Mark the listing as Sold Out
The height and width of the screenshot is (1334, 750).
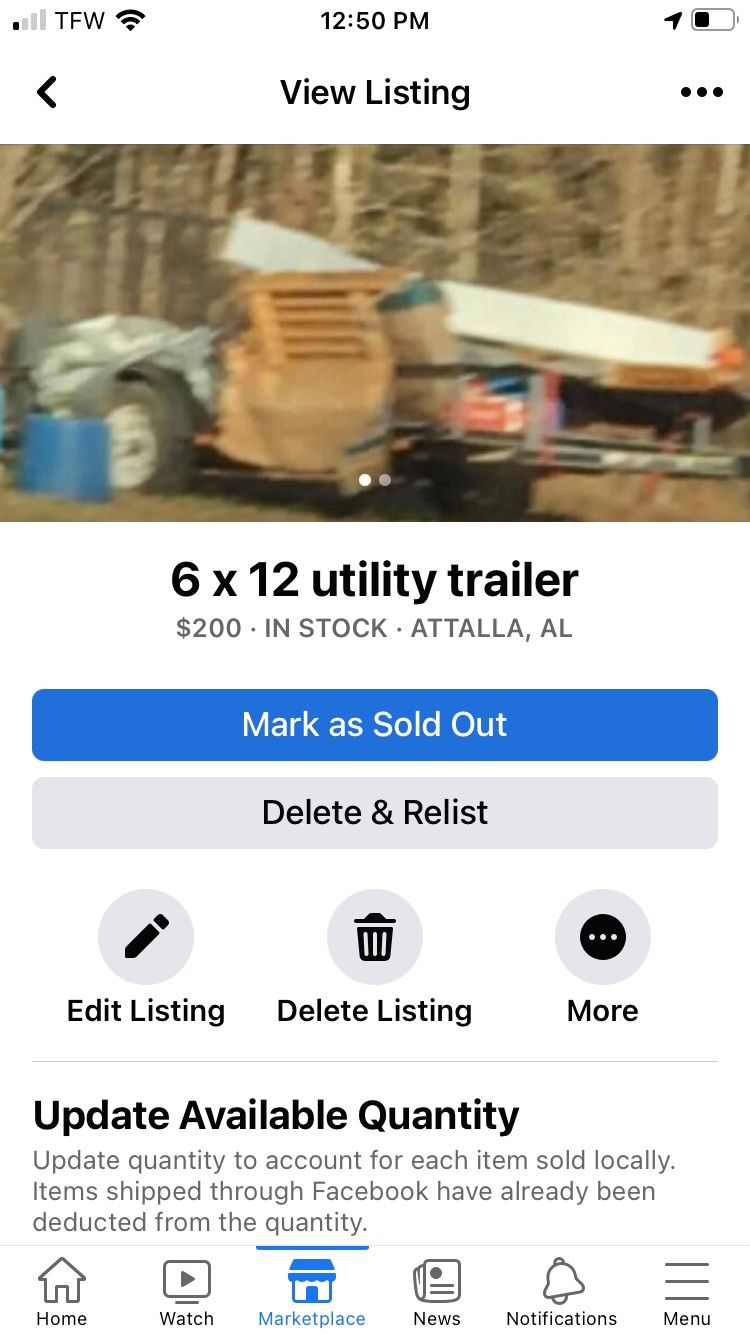[375, 725]
